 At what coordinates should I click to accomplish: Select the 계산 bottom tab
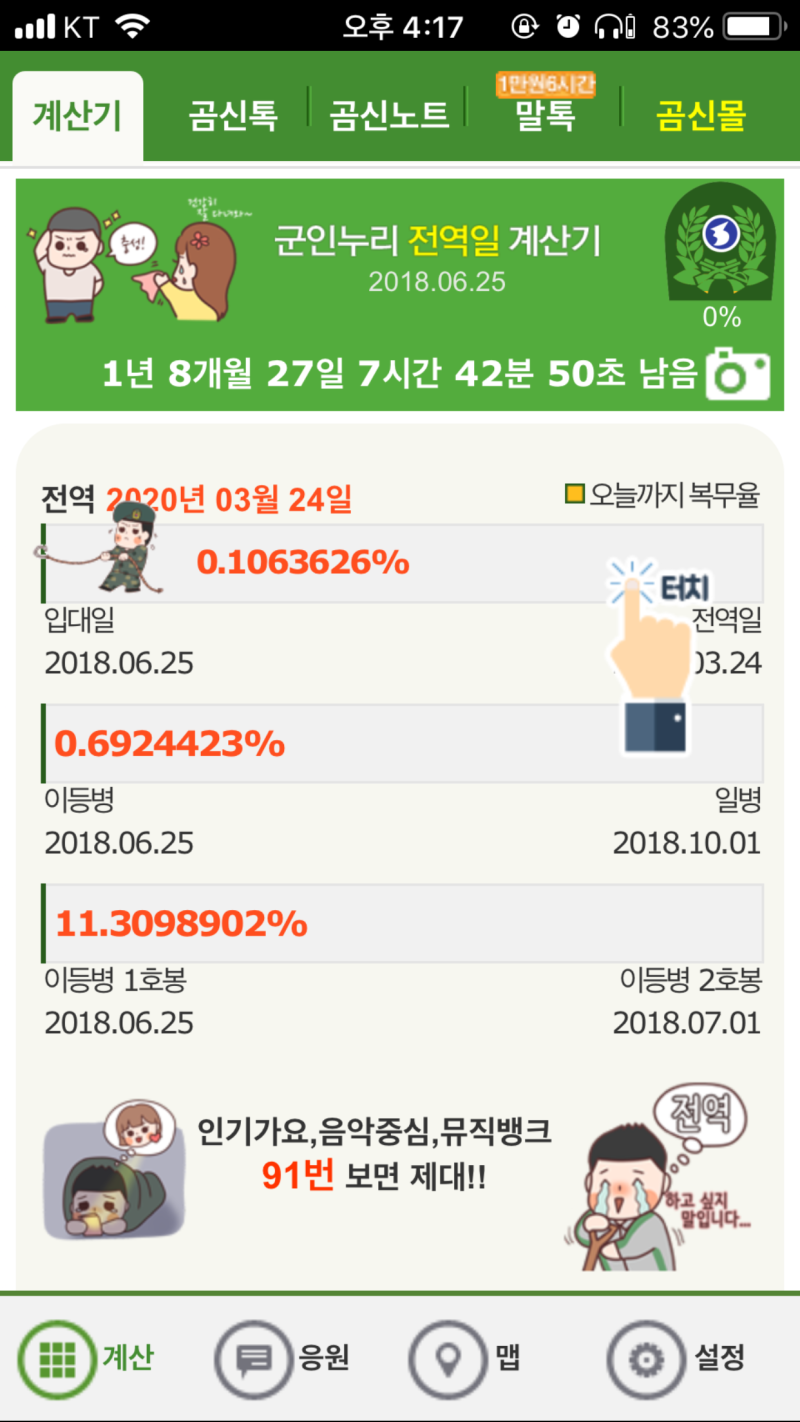(87, 1358)
